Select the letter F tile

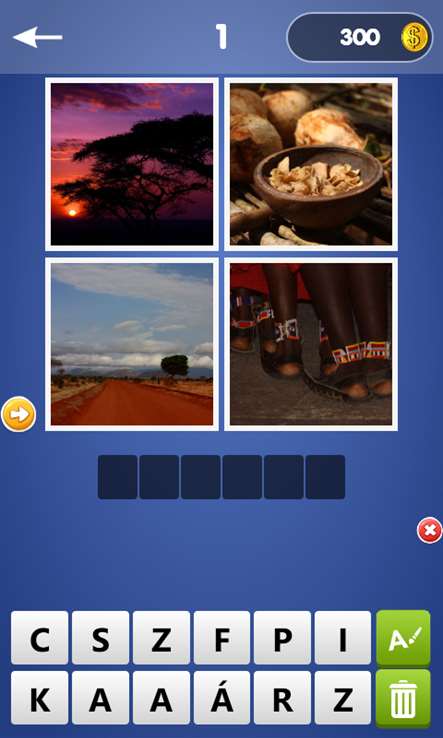[222, 638]
